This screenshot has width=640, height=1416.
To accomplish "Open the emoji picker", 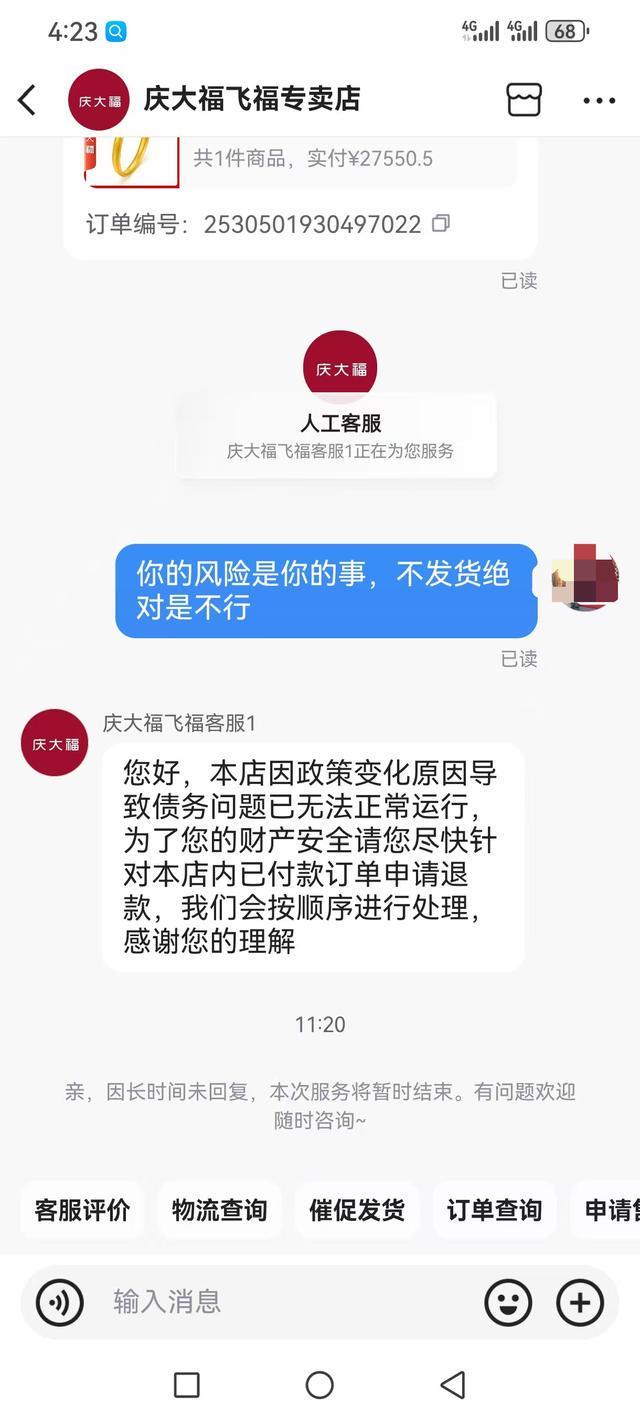I will coord(508,1302).
